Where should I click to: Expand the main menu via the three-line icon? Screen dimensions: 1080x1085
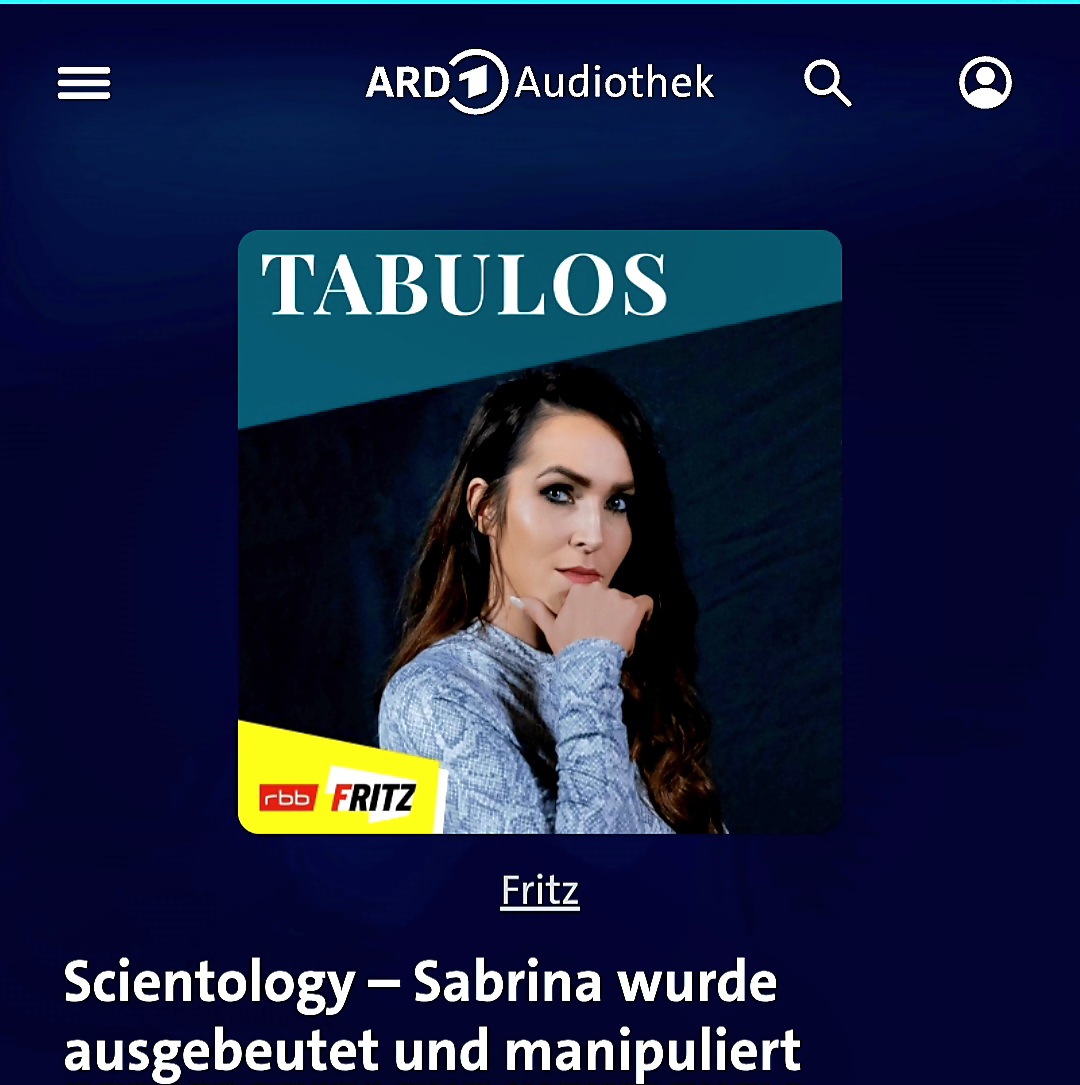(x=83, y=83)
